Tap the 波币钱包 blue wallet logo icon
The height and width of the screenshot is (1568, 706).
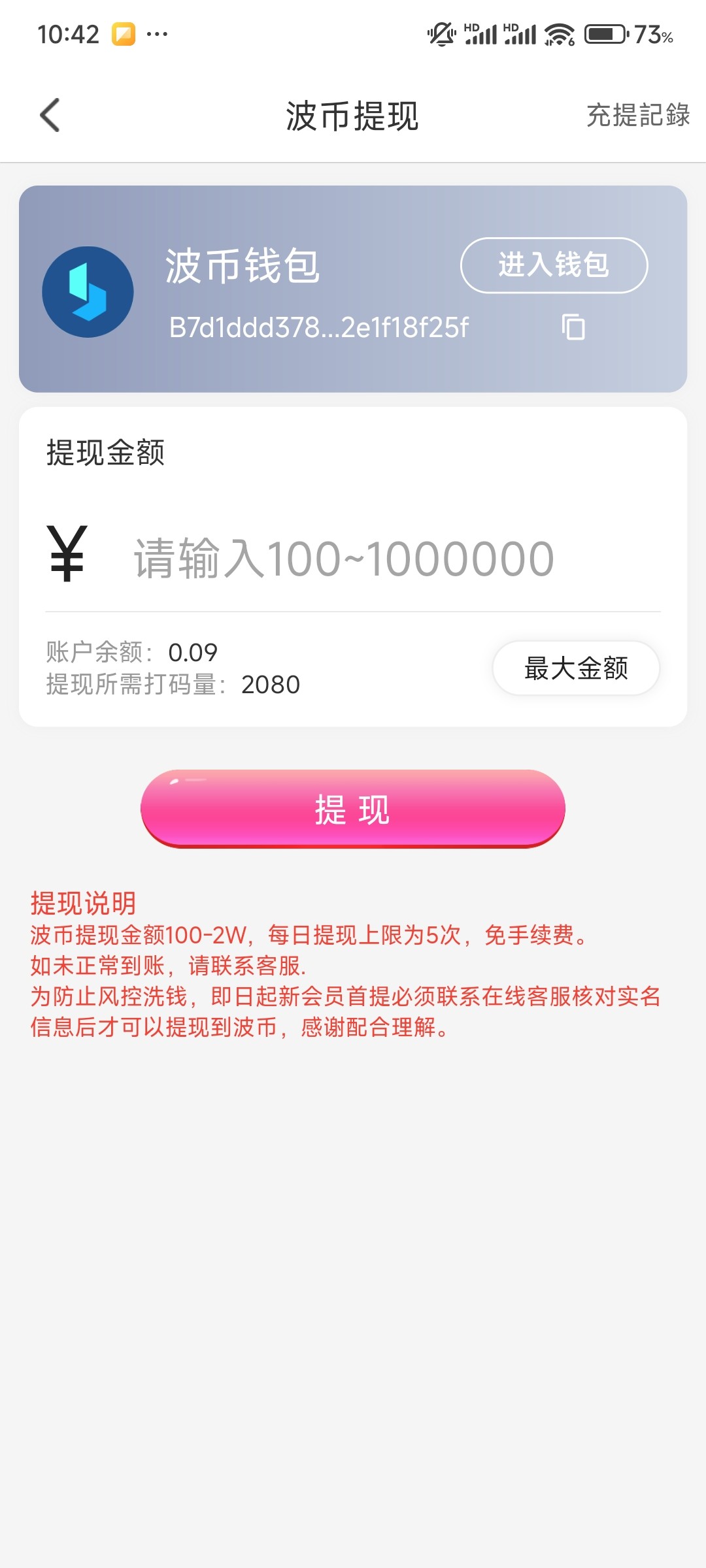[x=88, y=292]
